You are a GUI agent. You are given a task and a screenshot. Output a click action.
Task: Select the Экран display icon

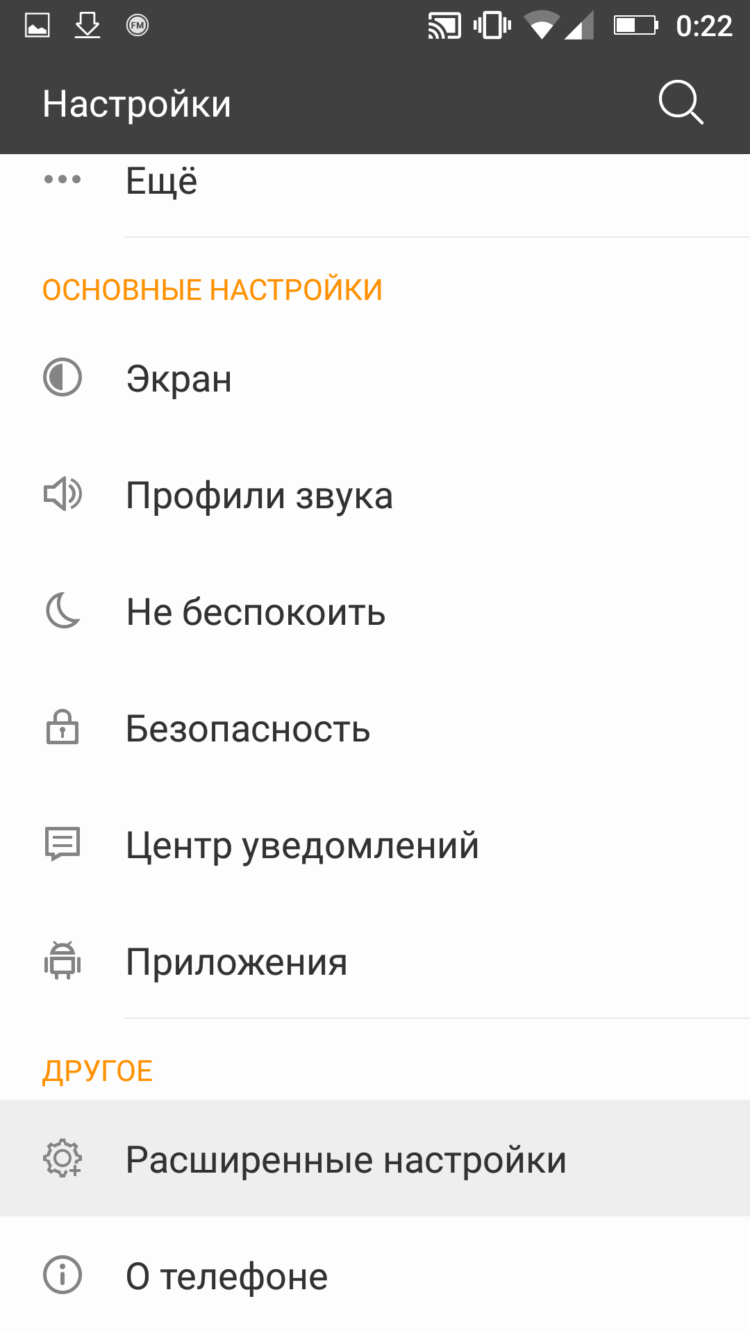[62, 378]
